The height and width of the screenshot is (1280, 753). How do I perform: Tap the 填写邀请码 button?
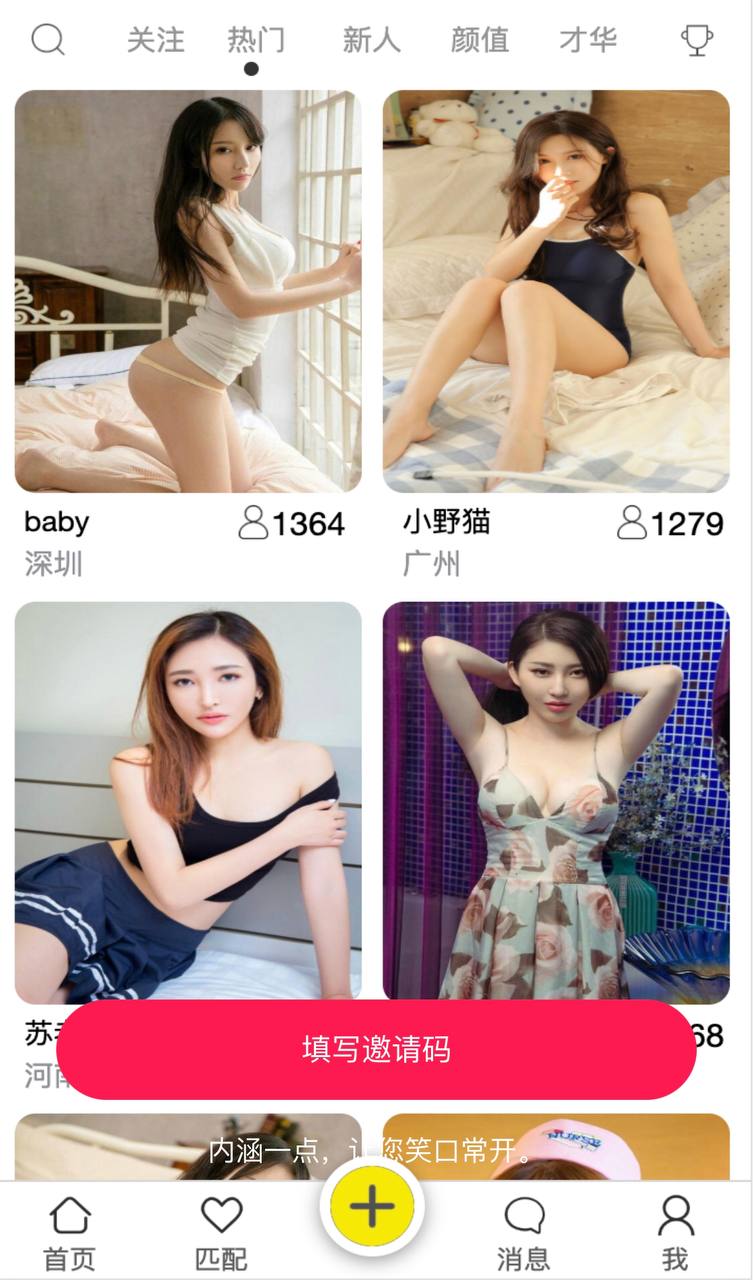coord(376,1049)
